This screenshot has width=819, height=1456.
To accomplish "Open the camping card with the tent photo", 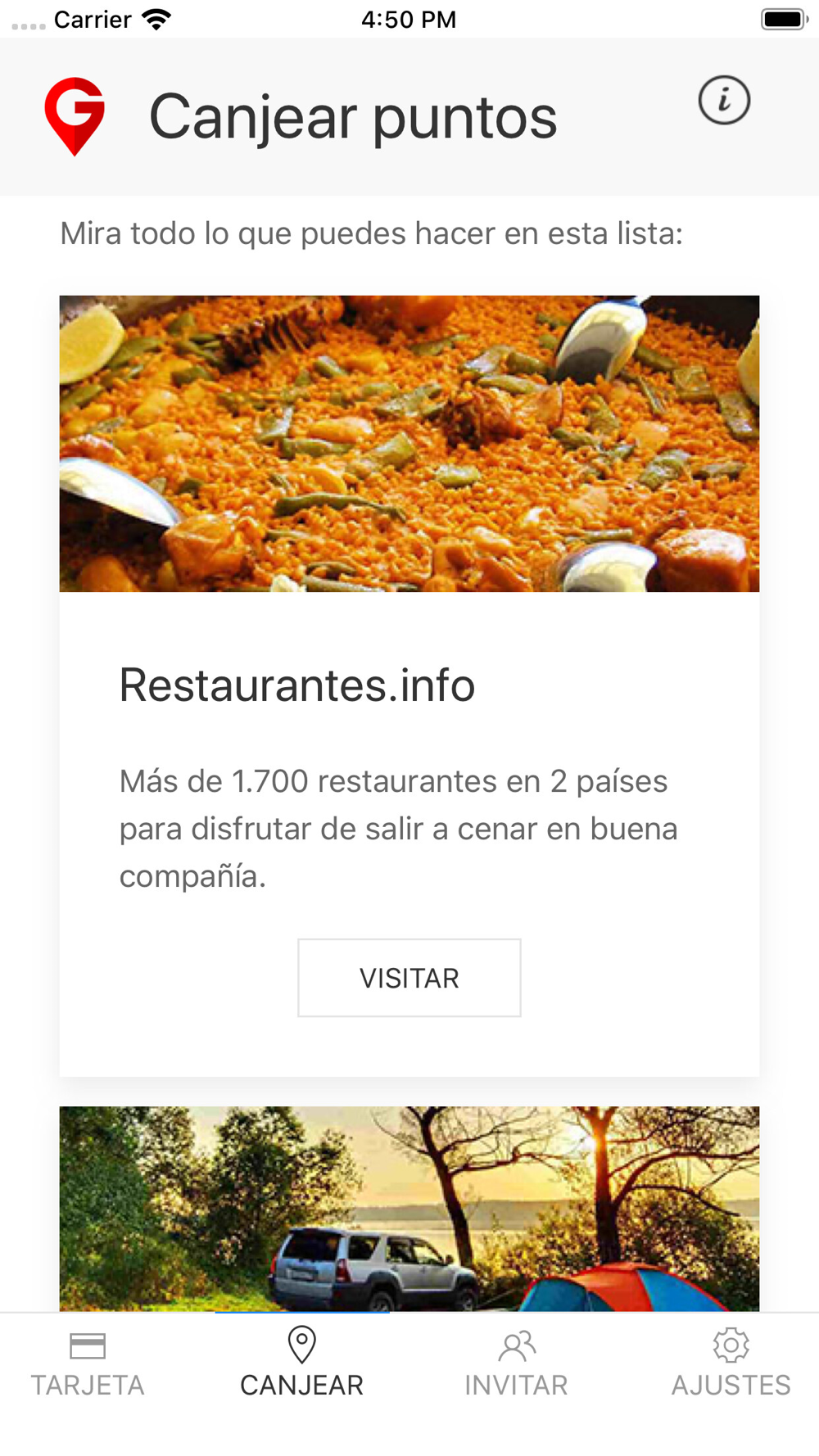I will click(x=409, y=1209).
